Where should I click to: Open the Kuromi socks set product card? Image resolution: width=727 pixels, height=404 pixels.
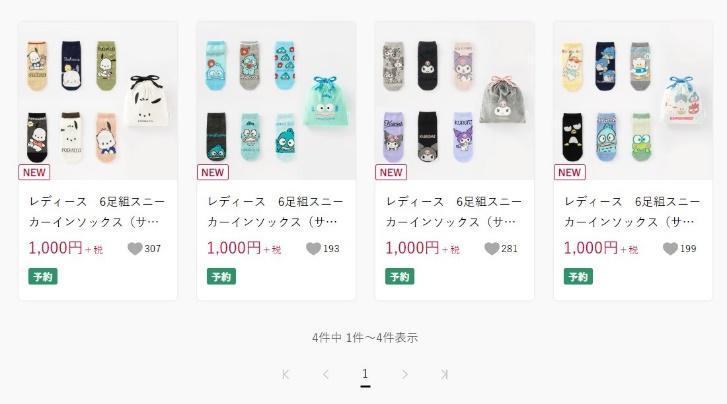(454, 100)
